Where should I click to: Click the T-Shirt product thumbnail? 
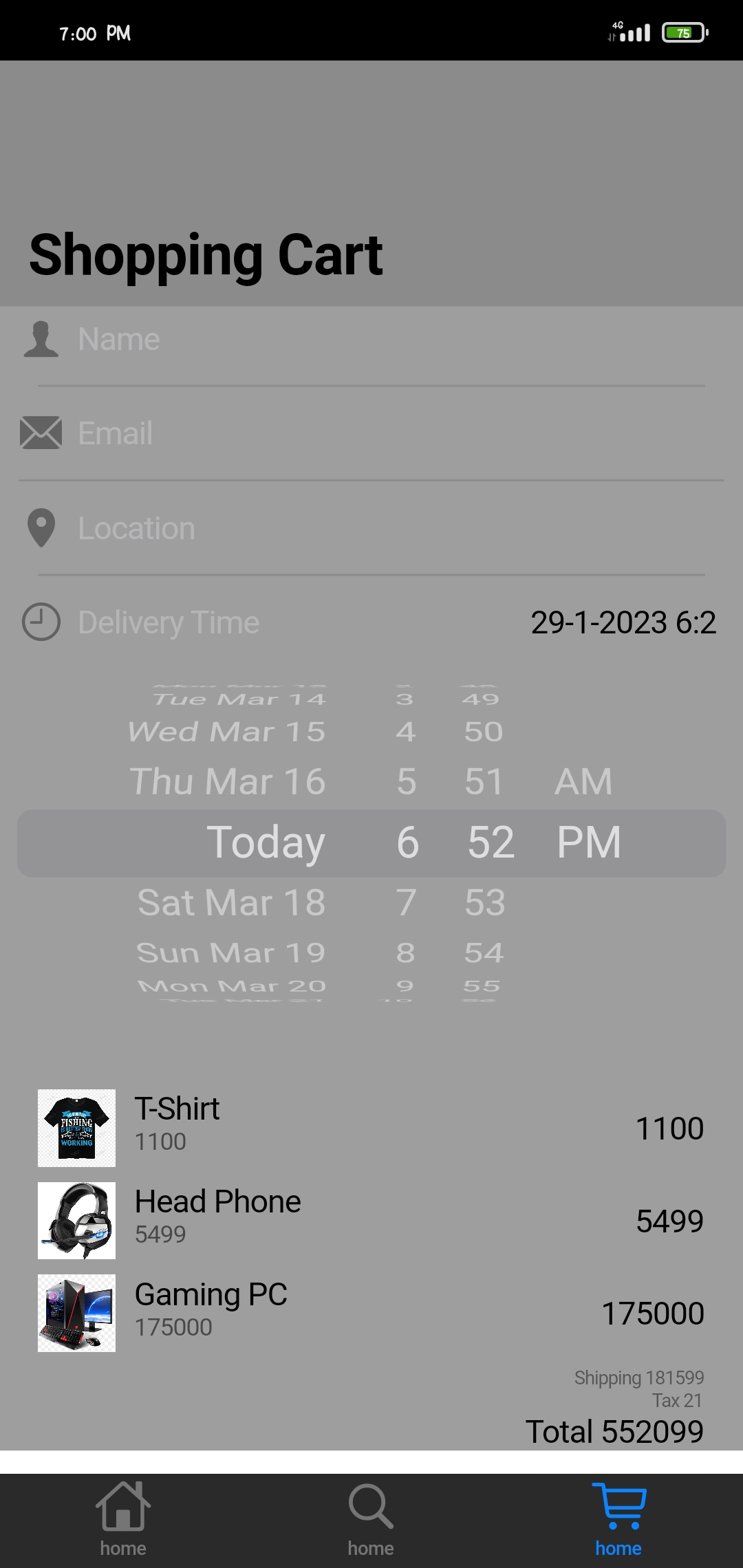(76, 1128)
